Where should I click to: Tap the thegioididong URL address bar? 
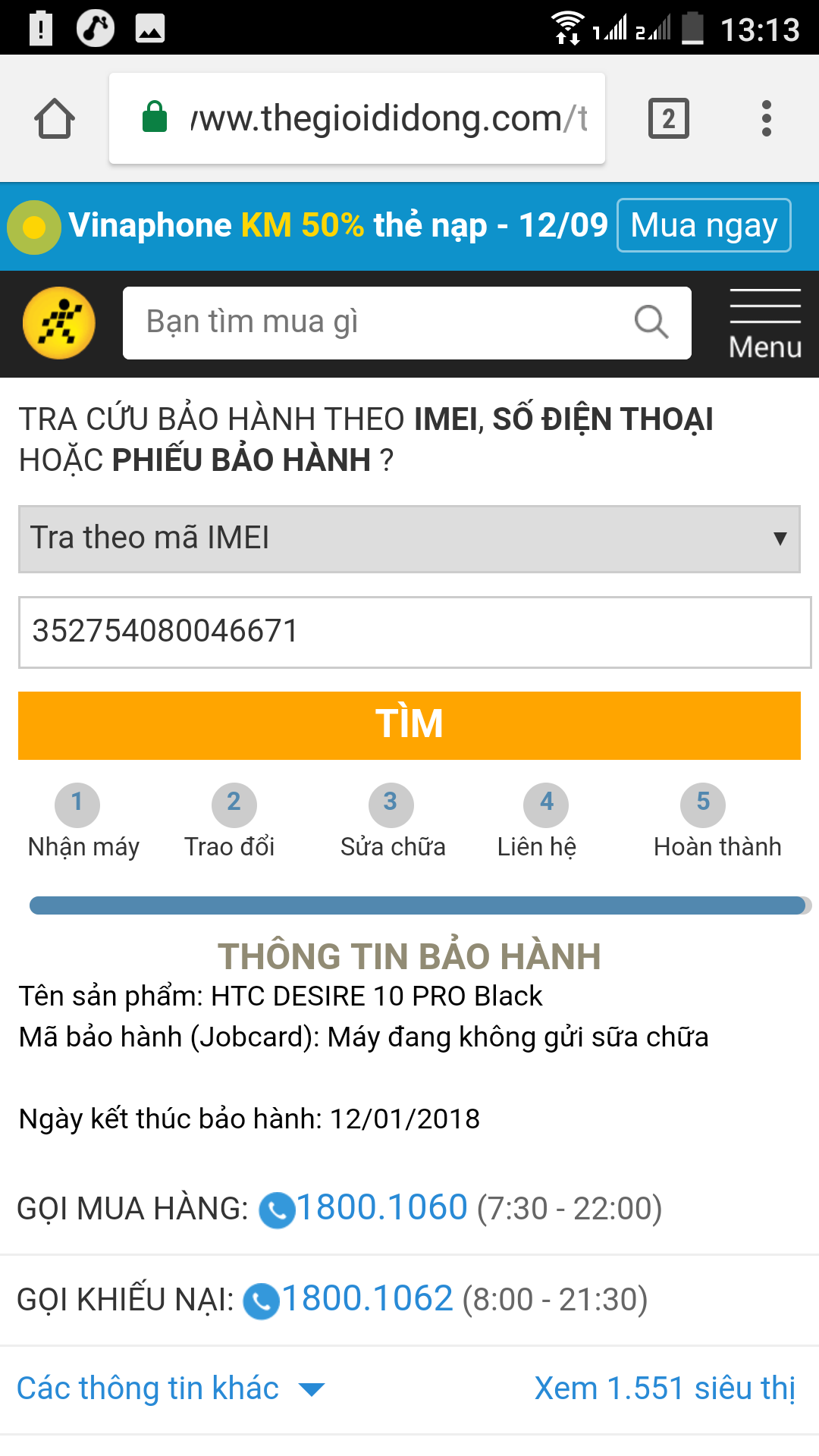[x=372, y=119]
